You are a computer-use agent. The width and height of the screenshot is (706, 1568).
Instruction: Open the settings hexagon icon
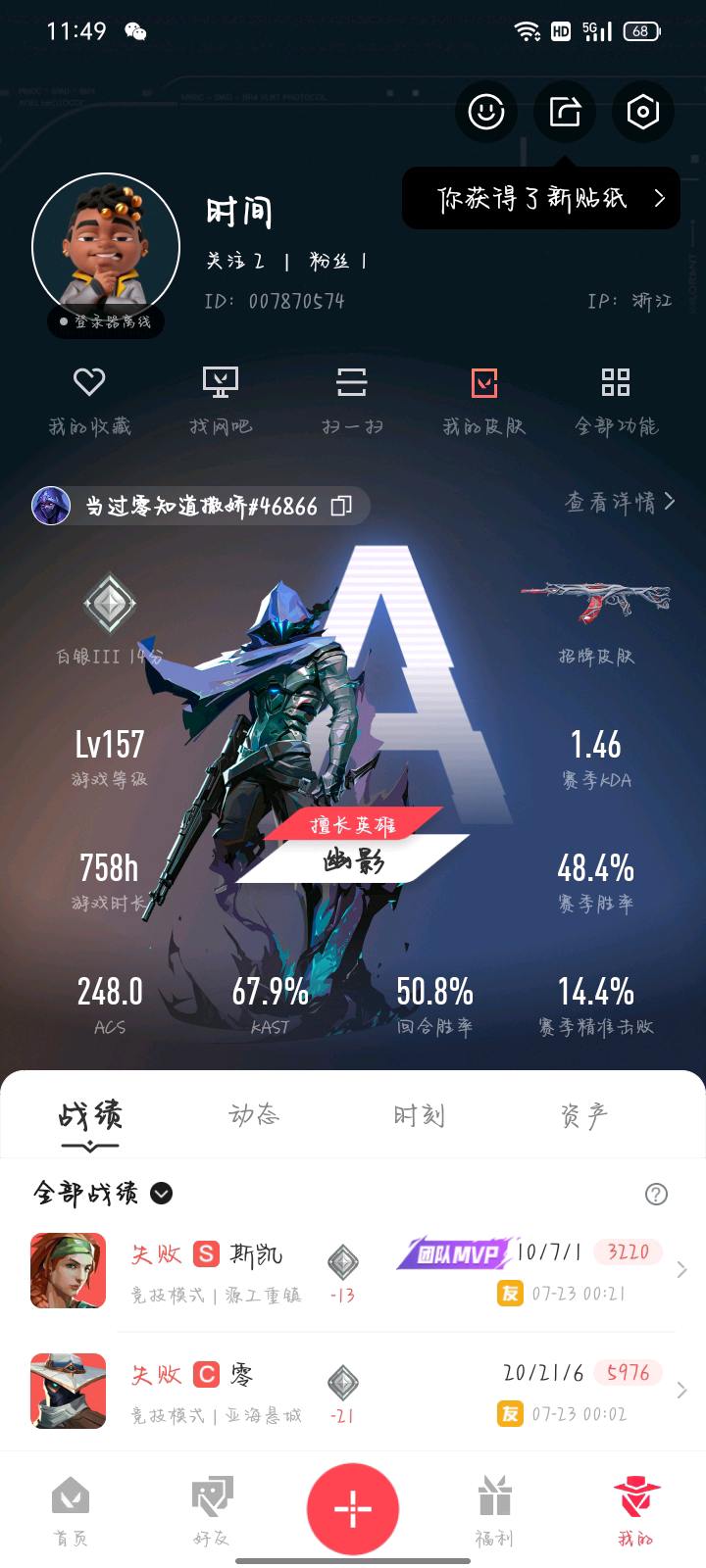point(642,112)
